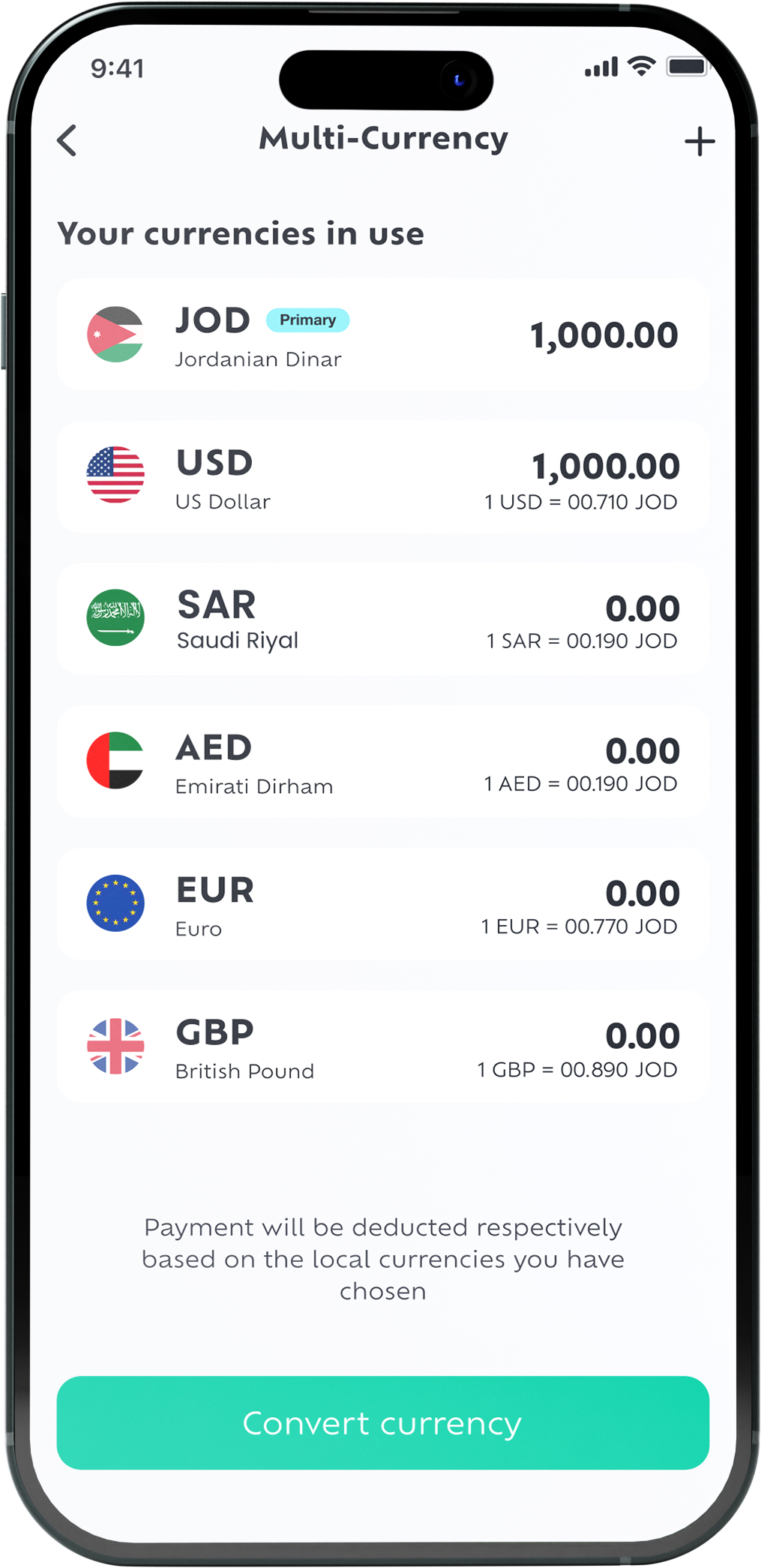
Task: Tap the Jordan flag icon
Action: pos(115,335)
